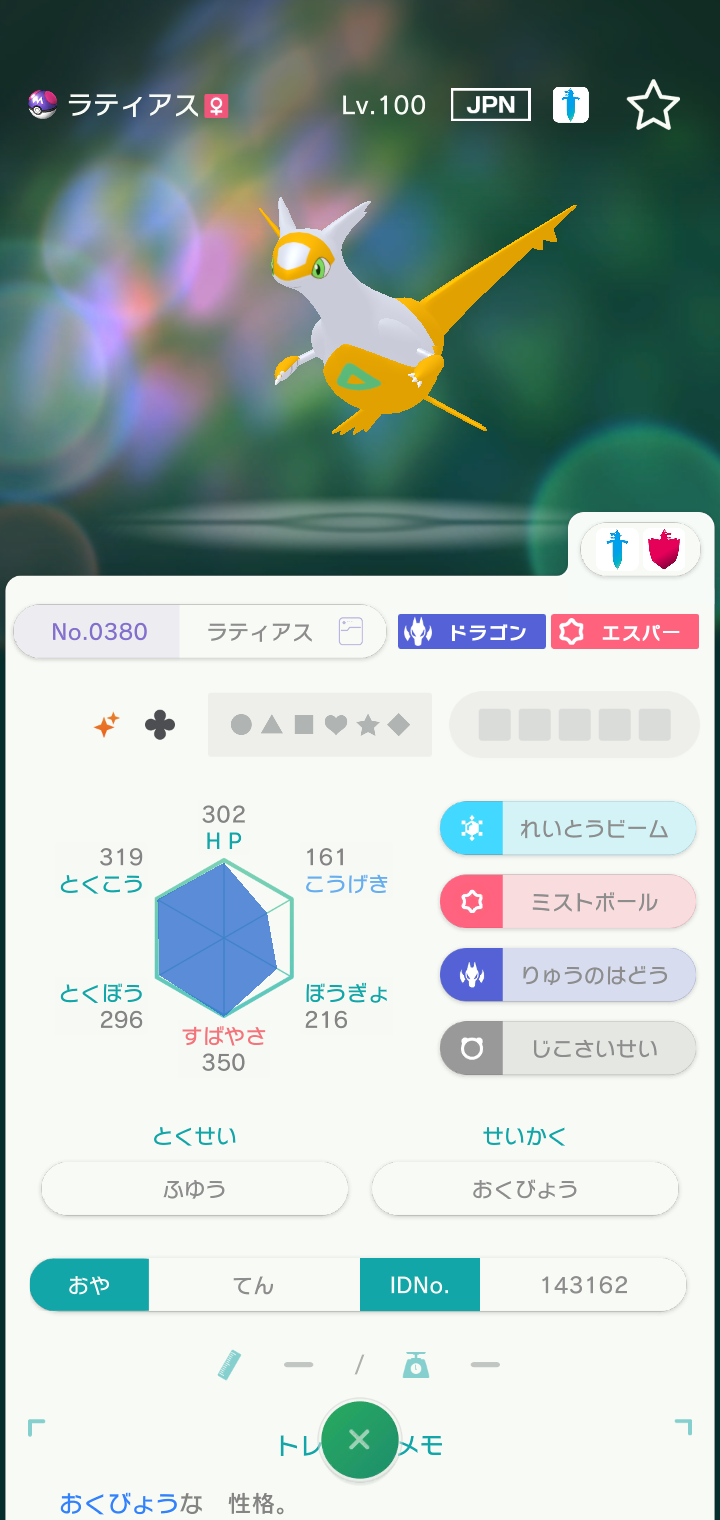Close the Pokémon detail screen
The width and height of the screenshot is (720, 1520).
click(x=359, y=1440)
